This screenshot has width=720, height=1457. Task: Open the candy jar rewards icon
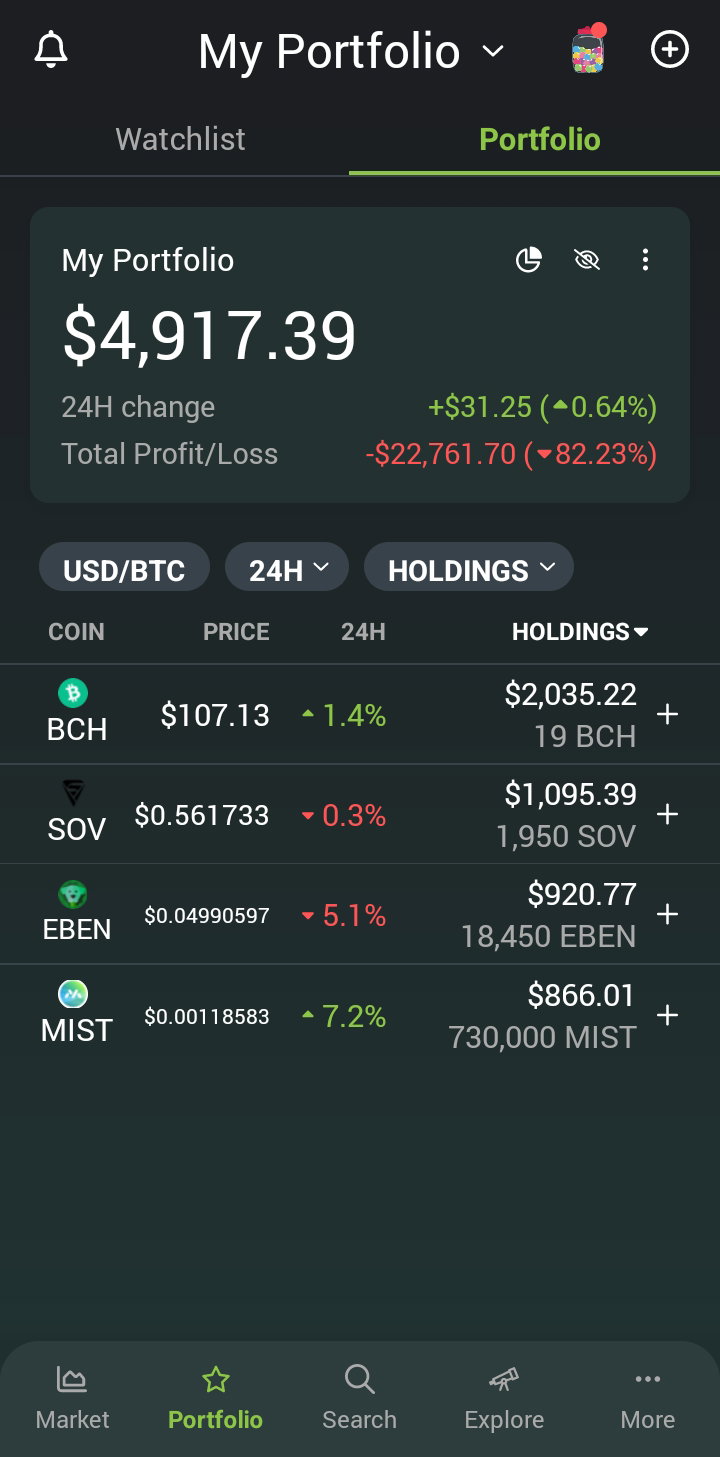(588, 49)
